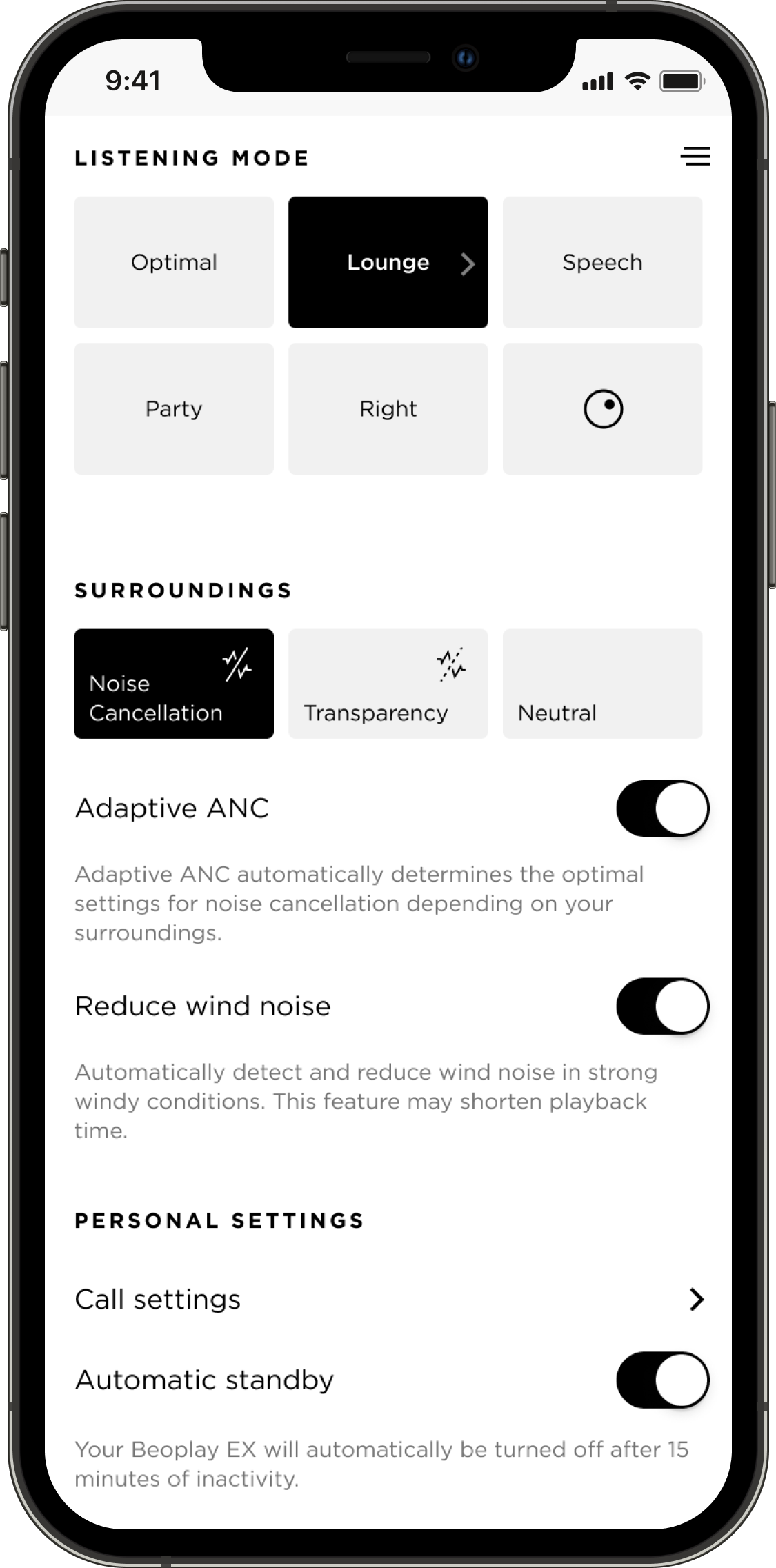Switch to Speech listening mode
776x1568 pixels.
pyautogui.click(x=602, y=262)
